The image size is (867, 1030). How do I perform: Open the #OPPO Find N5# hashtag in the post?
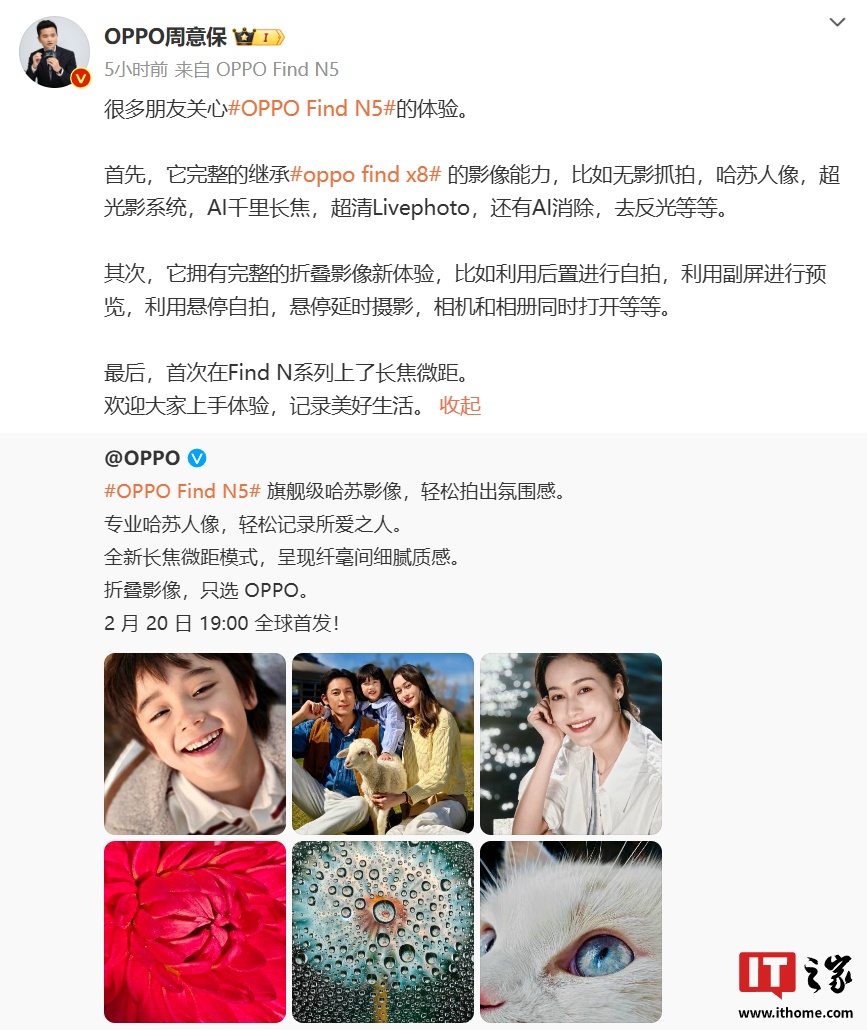tap(311, 108)
